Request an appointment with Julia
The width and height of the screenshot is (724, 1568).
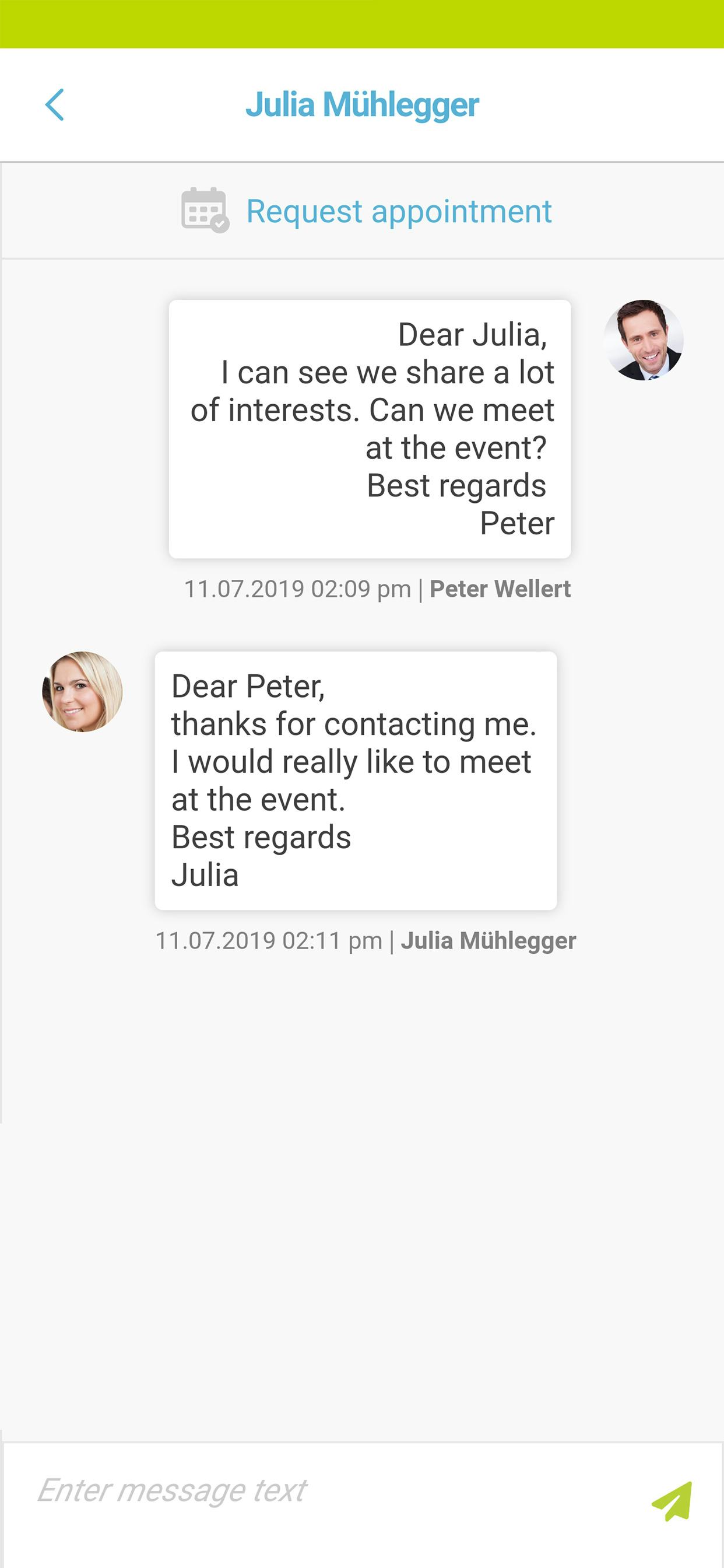click(x=367, y=211)
